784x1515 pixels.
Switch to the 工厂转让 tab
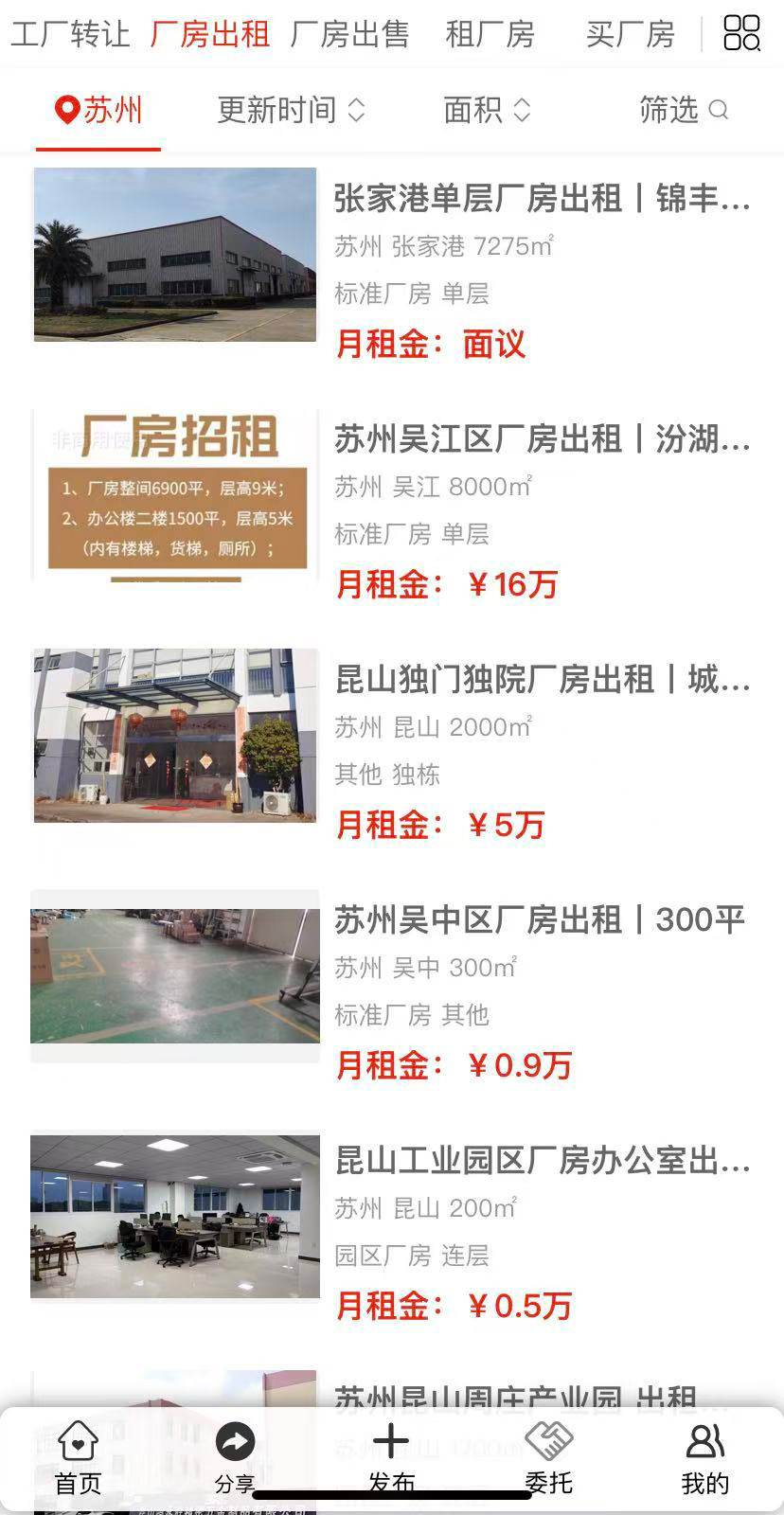(70, 35)
